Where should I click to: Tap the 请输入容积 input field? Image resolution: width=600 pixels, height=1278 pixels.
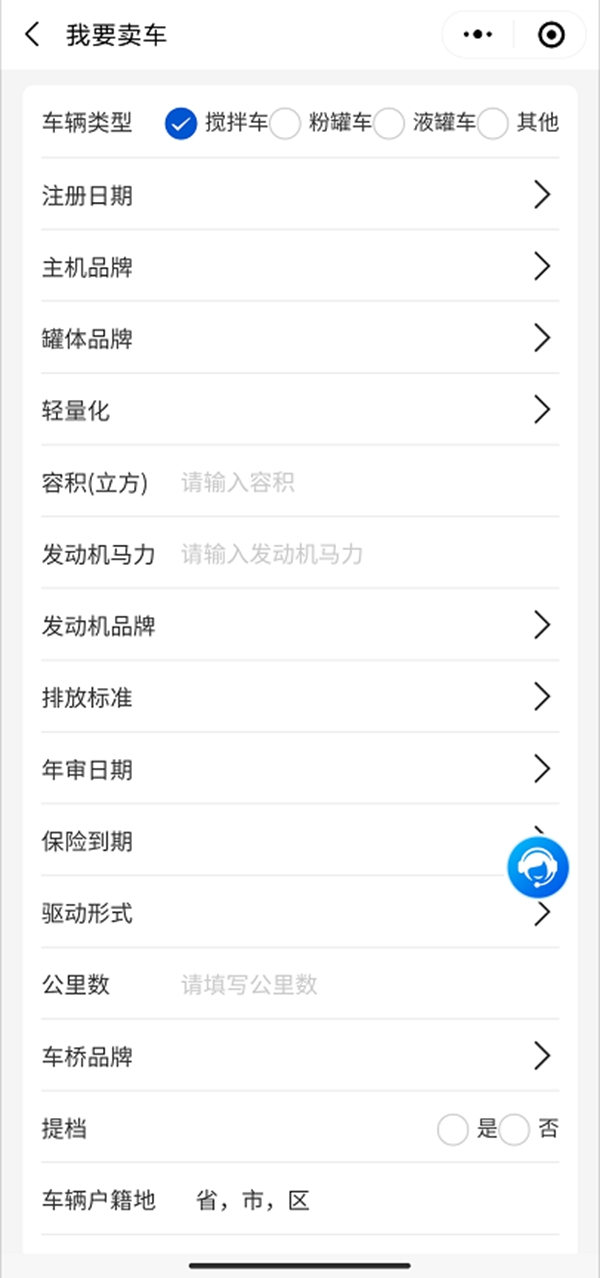pos(360,483)
